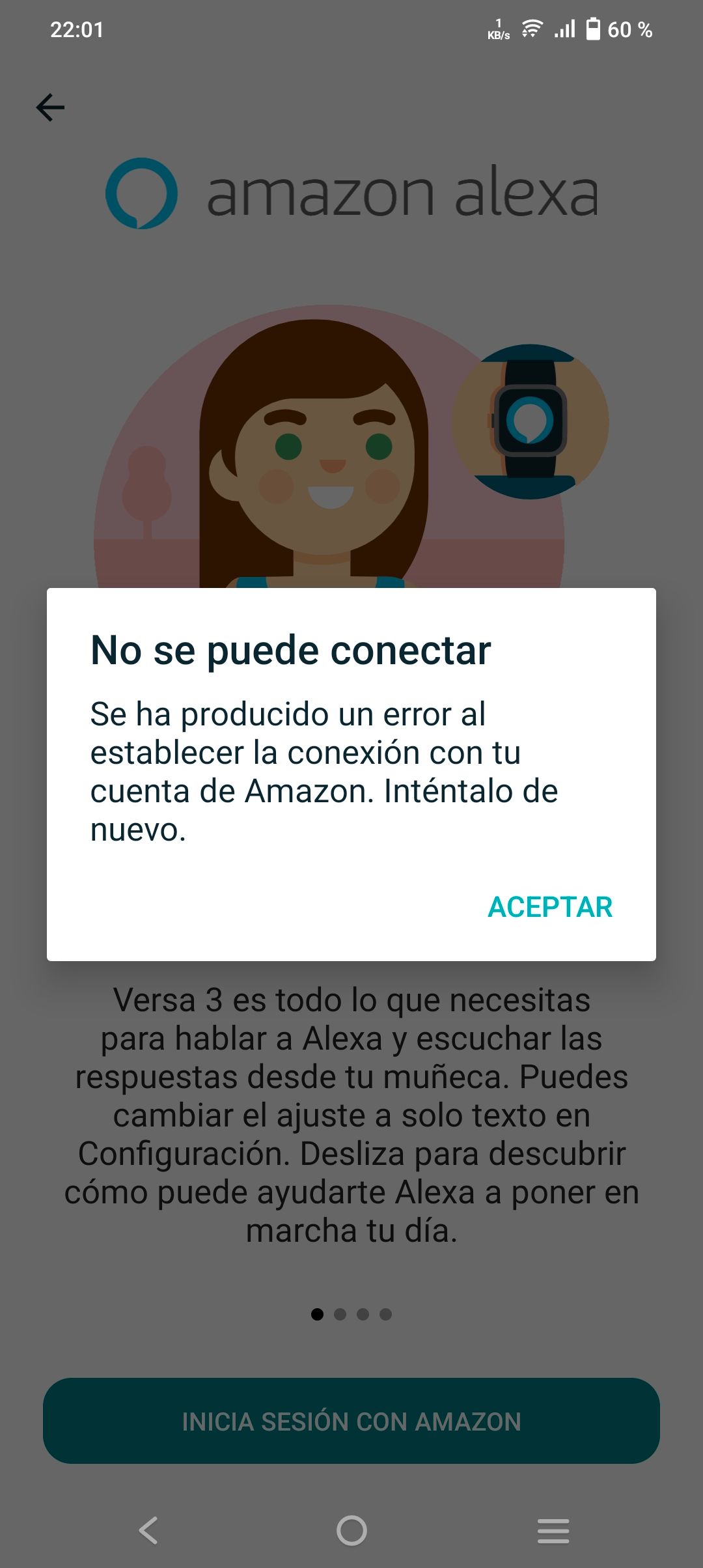
Task: Open recent apps from the navigation bar
Action: 553,1530
